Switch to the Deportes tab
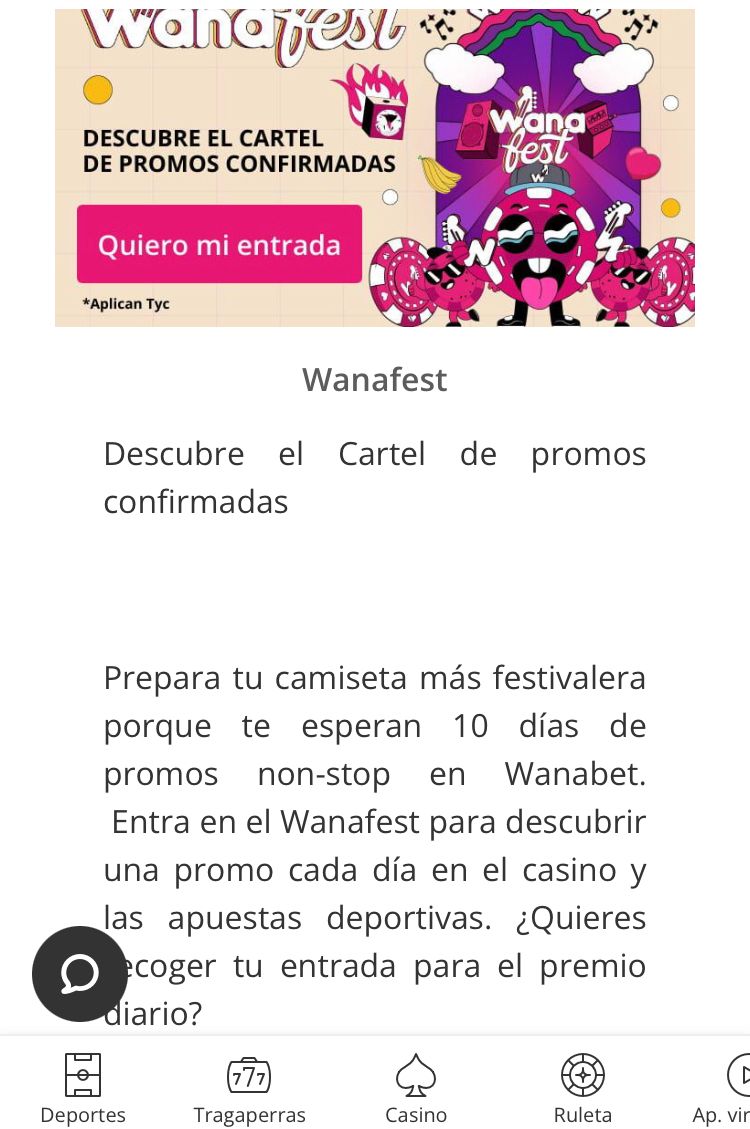Image resolution: width=750 pixels, height=1129 pixels. [83, 1088]
